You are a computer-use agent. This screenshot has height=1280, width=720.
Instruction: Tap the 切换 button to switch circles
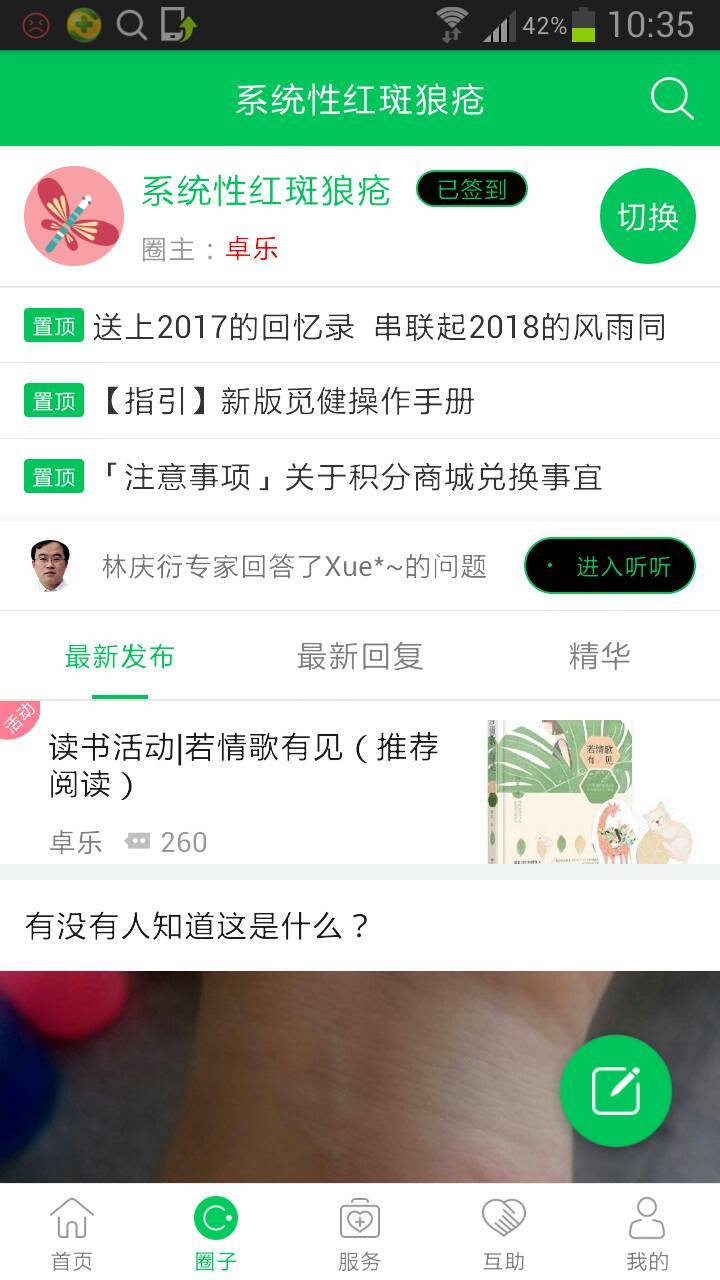pyautogui.click(x=647, y=216)
